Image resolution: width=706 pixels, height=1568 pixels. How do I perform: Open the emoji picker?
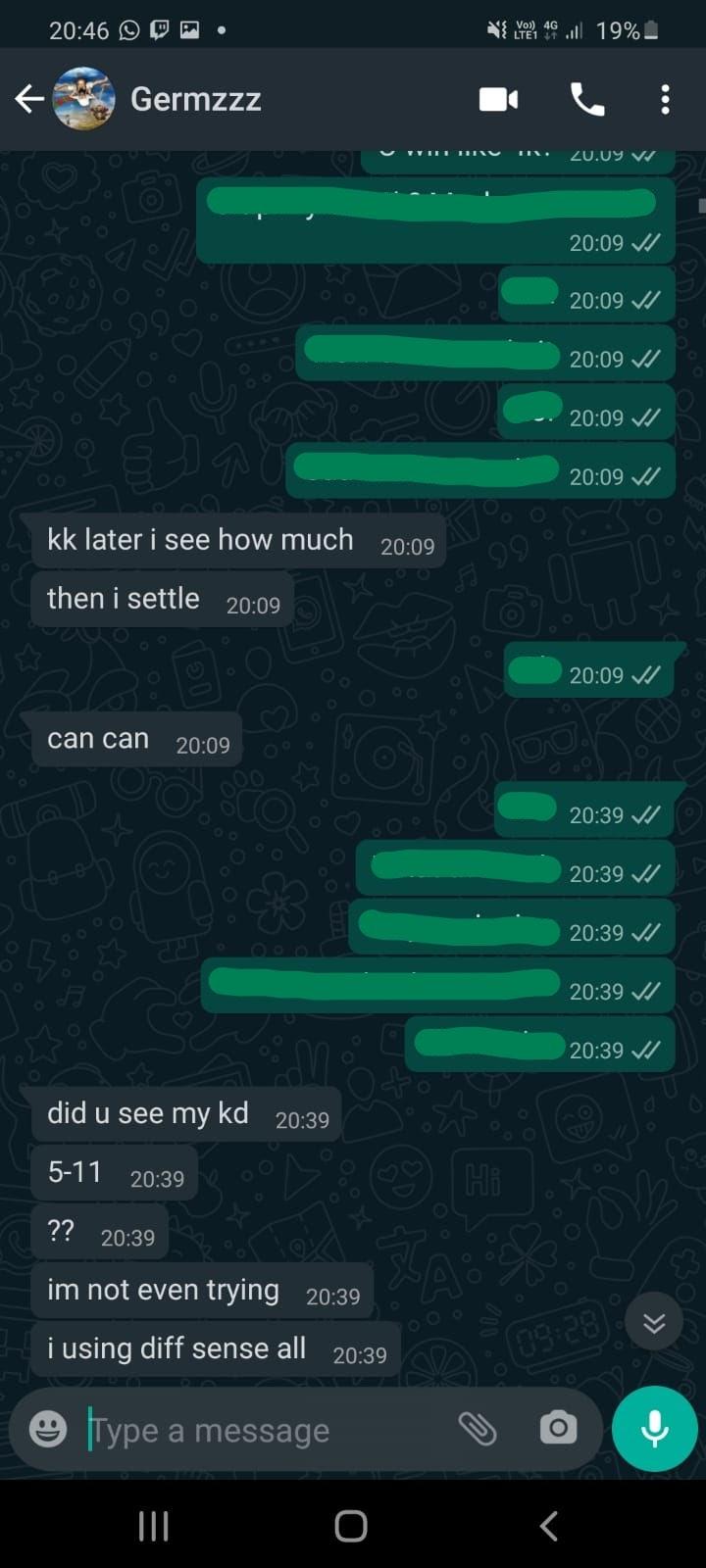(x=48, y=1429)
